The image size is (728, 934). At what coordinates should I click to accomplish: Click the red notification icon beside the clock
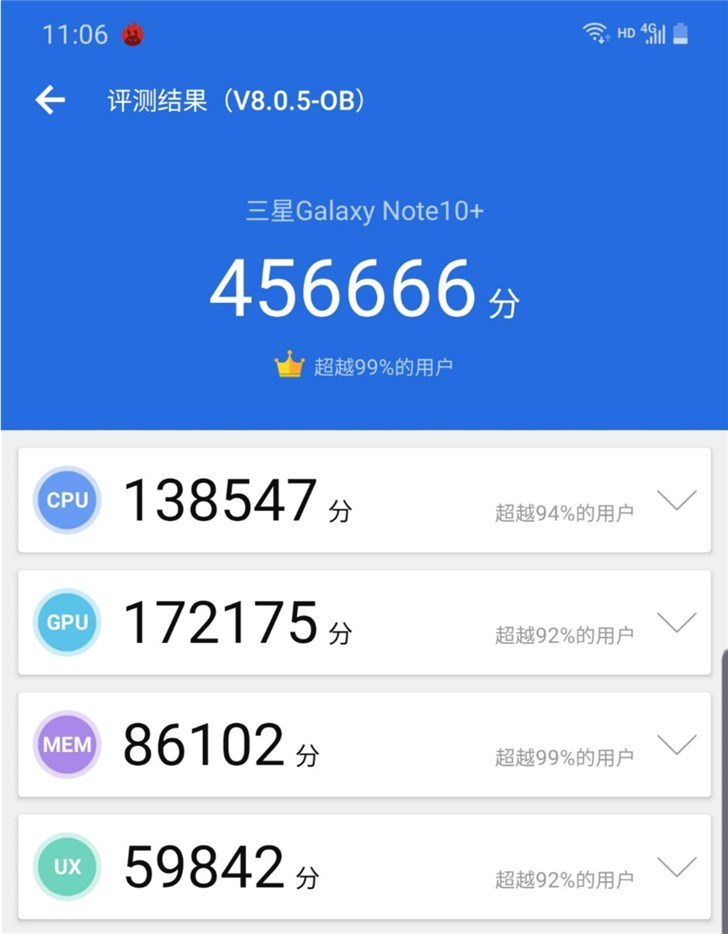131,33
